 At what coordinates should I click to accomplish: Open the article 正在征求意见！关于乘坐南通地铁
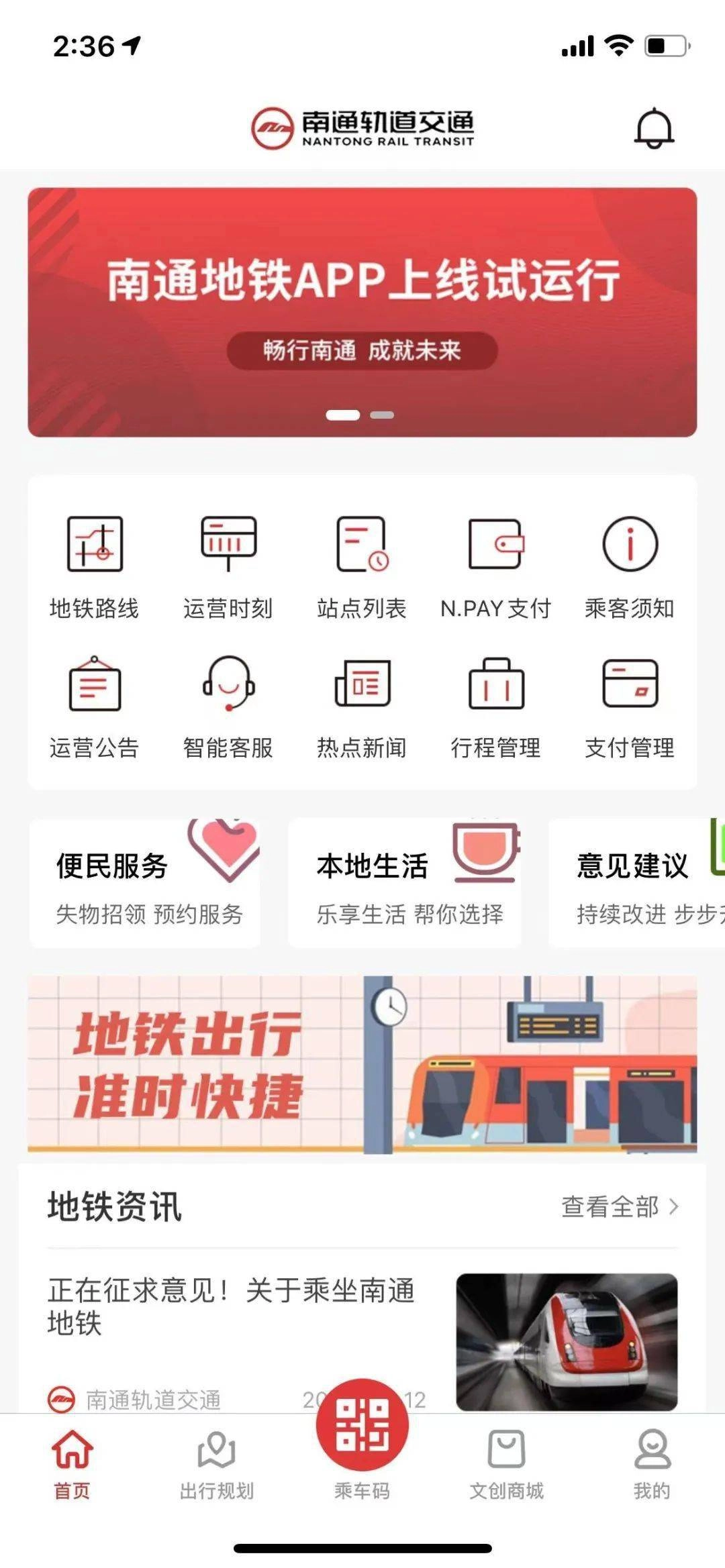point(232,1306)
